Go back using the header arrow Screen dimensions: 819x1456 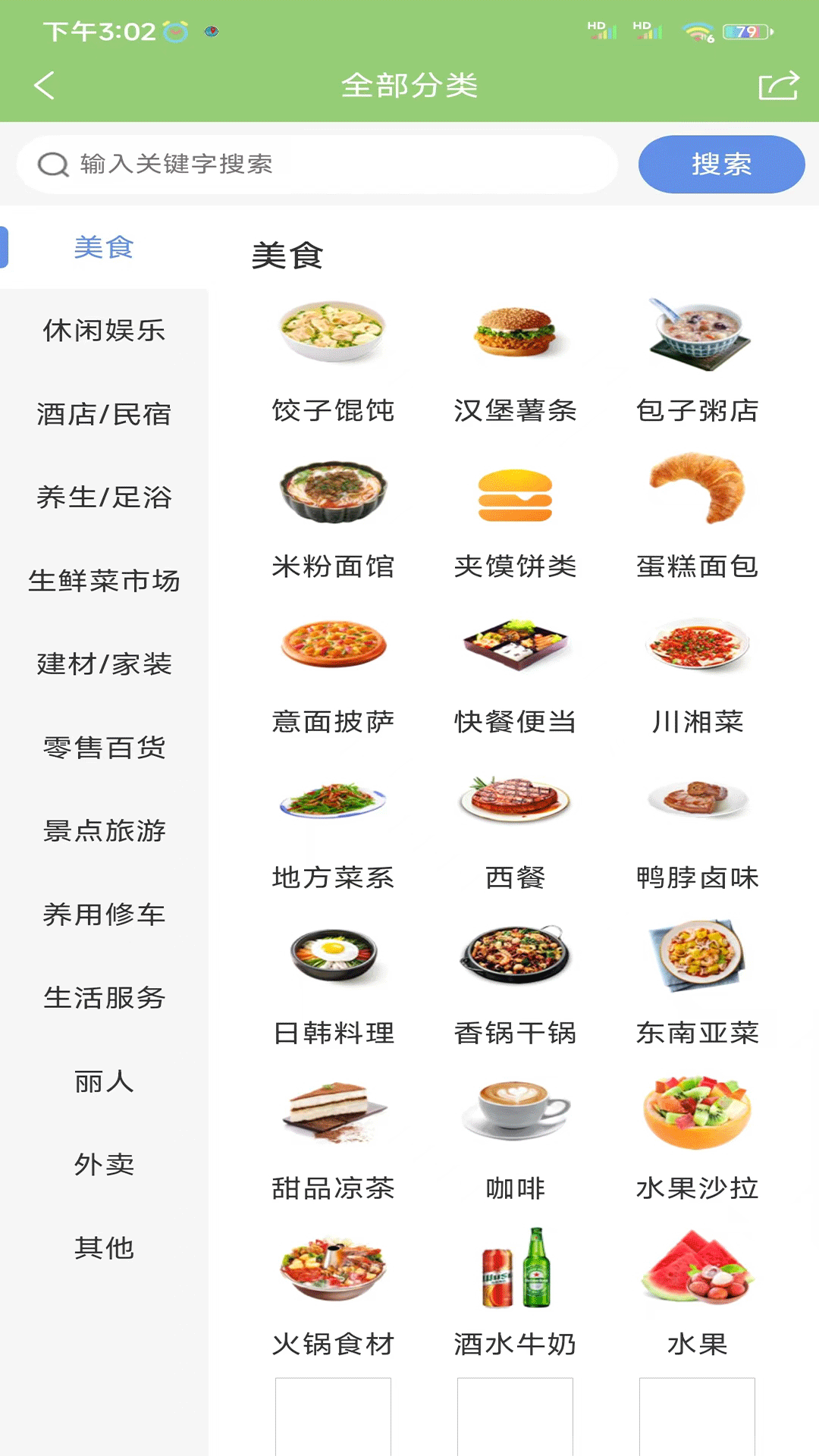43,86
